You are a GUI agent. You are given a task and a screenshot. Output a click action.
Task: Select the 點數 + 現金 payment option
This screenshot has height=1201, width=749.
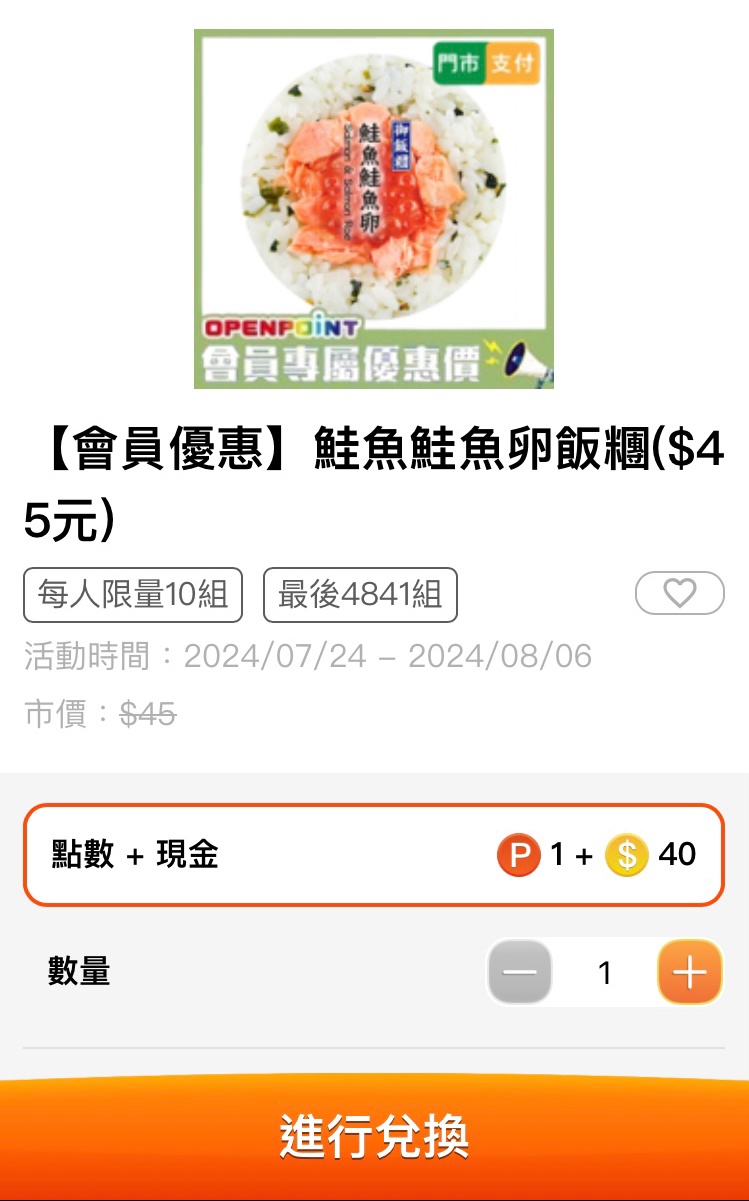pyautogui.click(x=373, y=855)
